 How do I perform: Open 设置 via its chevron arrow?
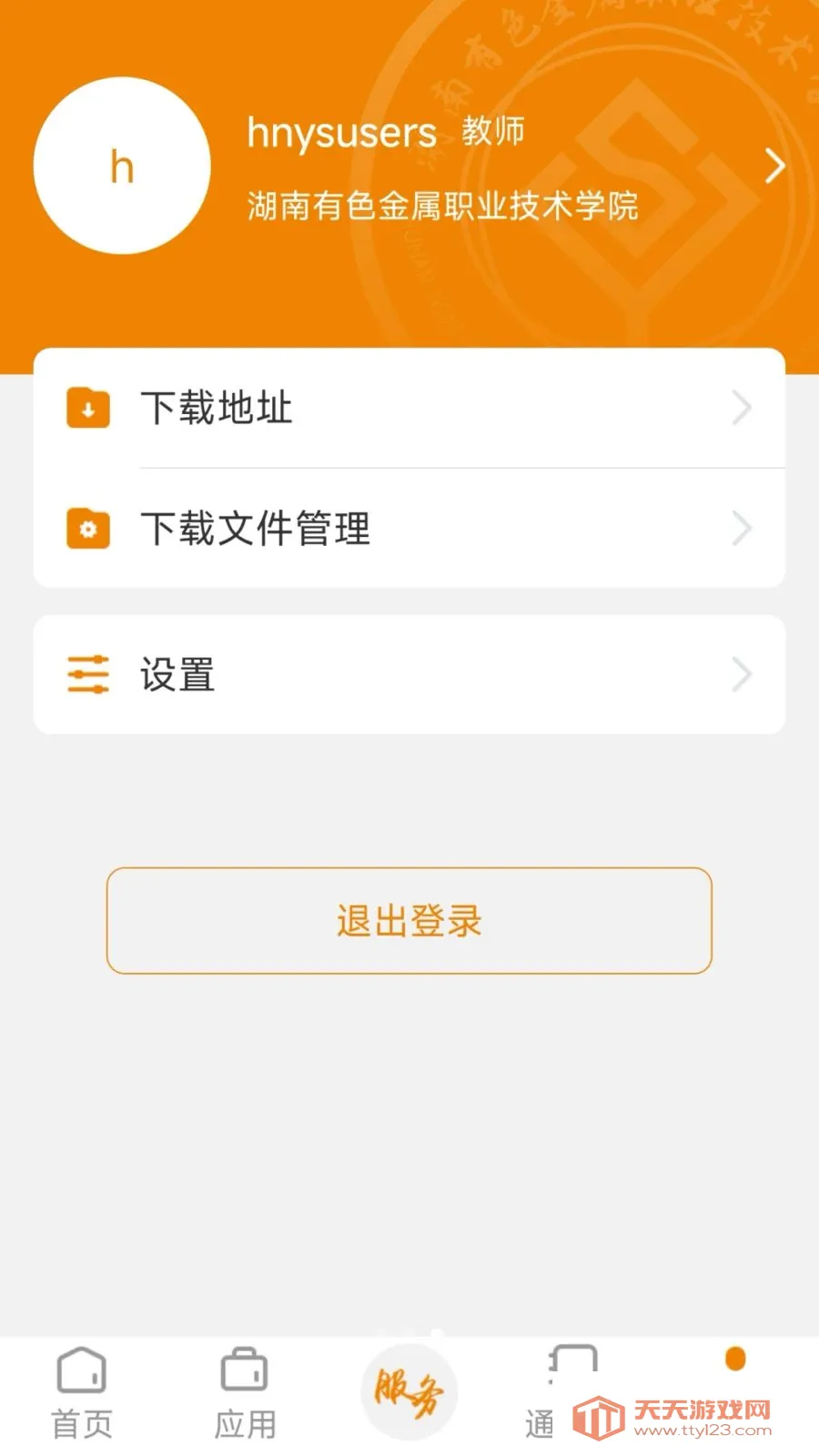[x=743, y=673]
